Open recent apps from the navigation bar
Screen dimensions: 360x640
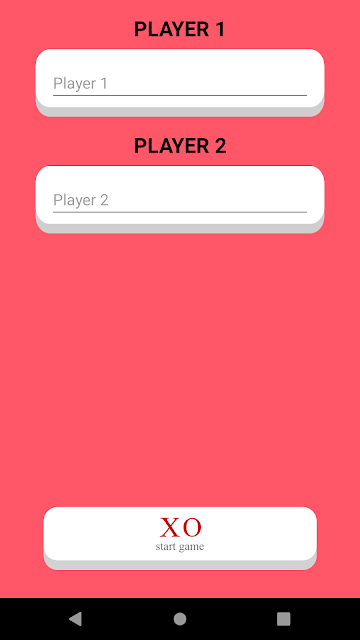(x=284, y=619)
